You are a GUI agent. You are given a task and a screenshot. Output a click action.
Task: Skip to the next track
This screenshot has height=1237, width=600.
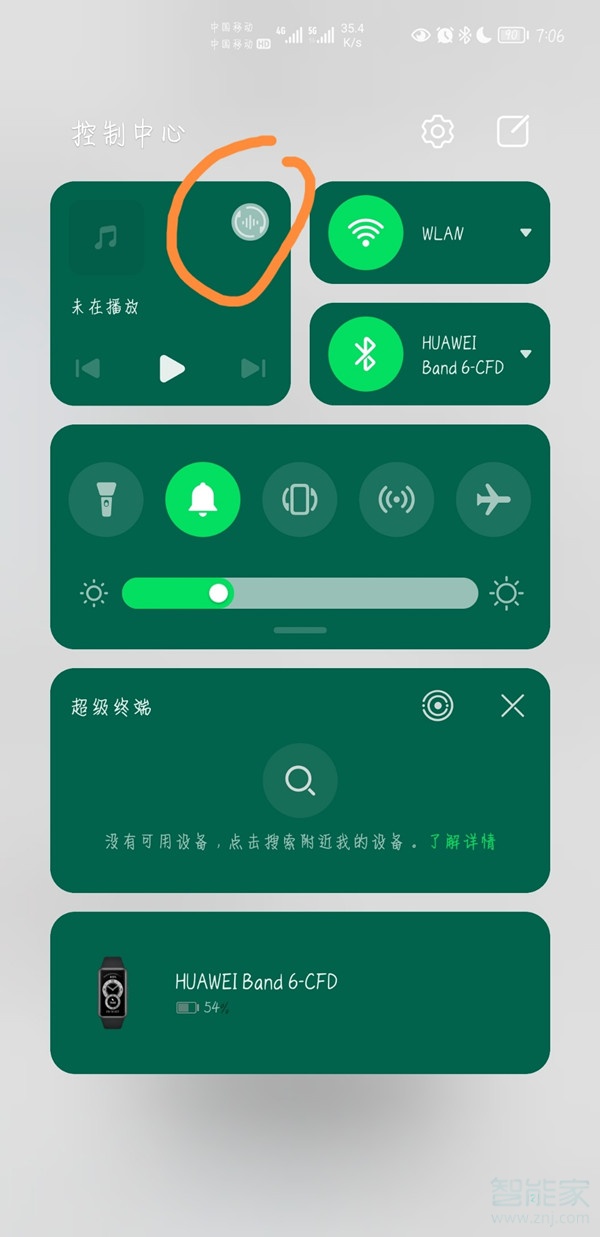[253, 368]
